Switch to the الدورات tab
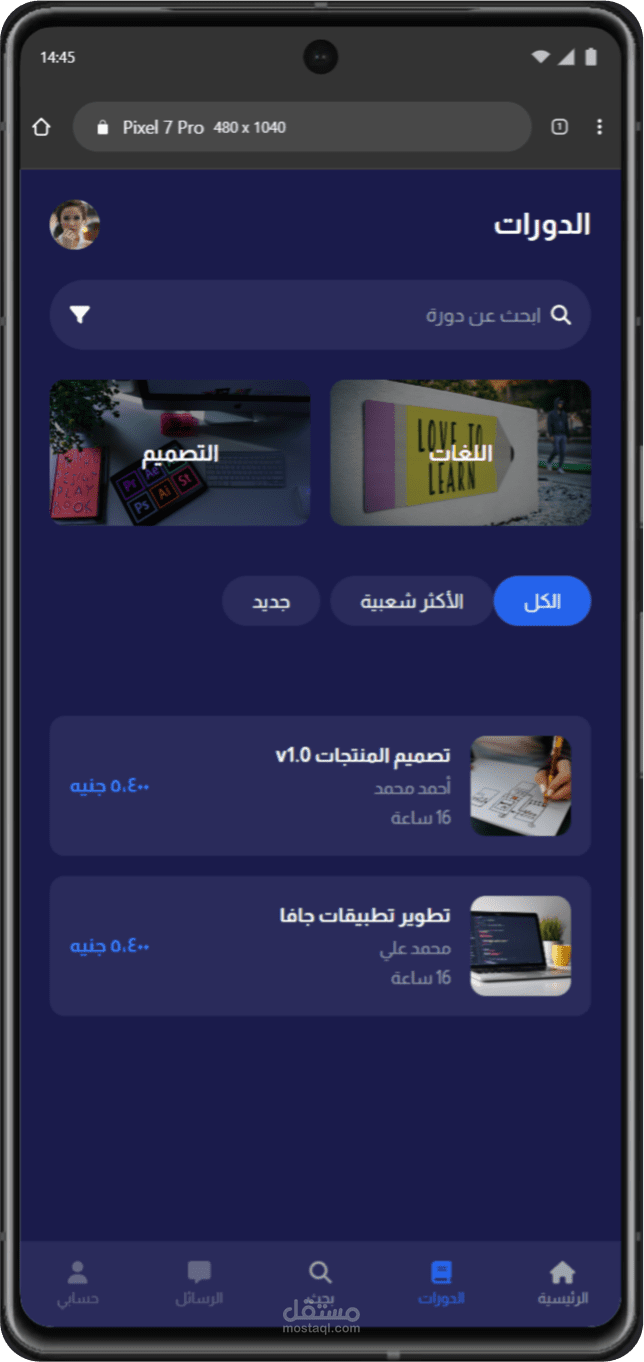Image resolution: width=644 pixels, height=1362 pixels. point(441,1284)
